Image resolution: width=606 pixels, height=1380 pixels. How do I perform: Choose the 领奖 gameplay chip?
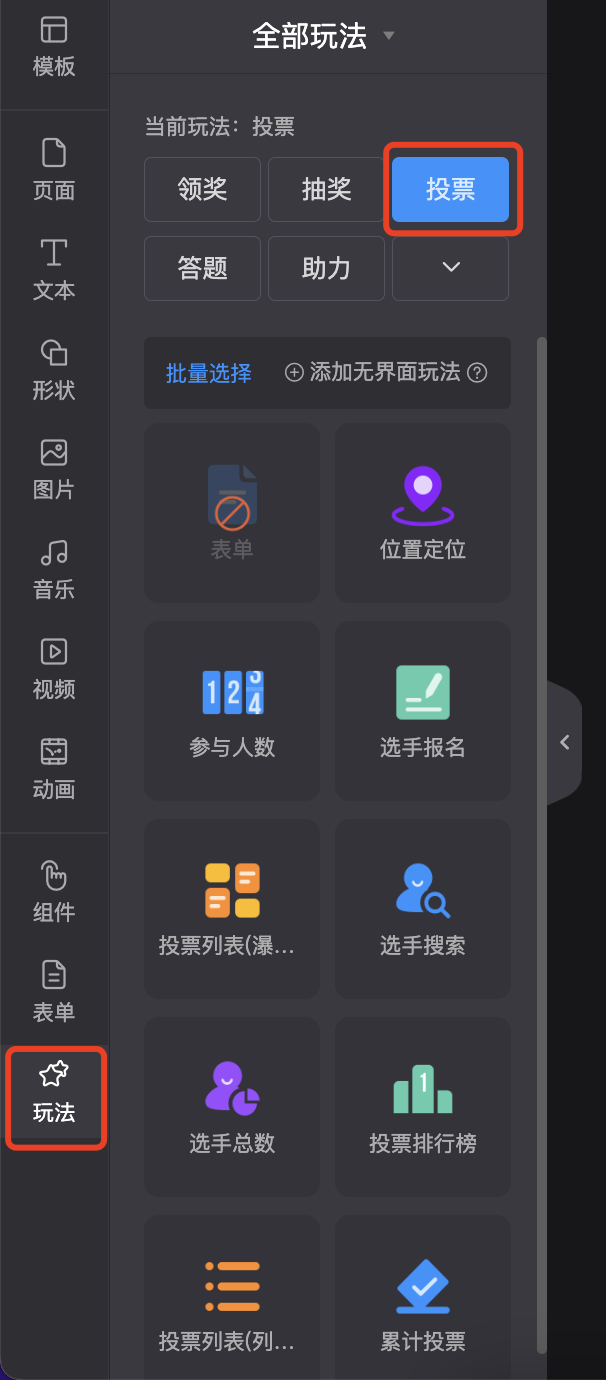click(x=202, y=189)
